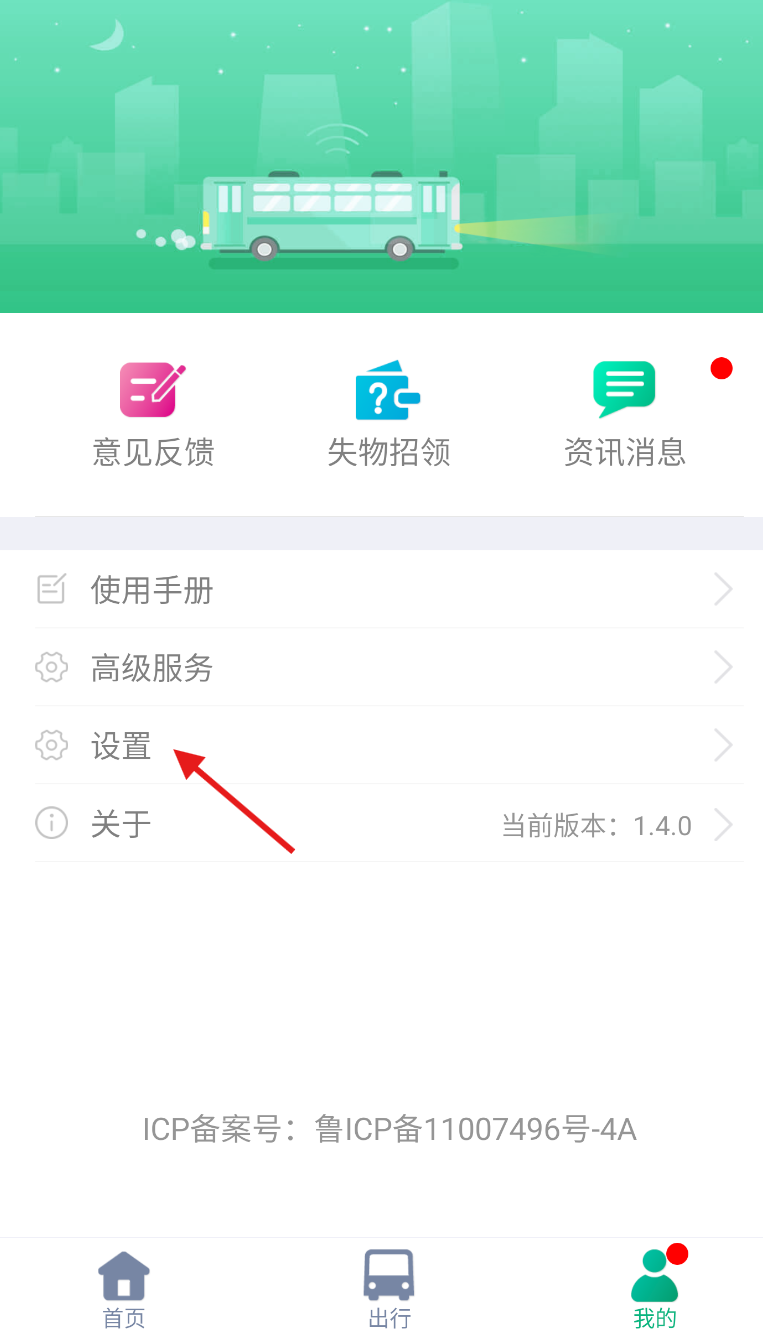The height and width of the screenshot is (1332, 763).
Task: Switch to the 出行 travel tab
Action: pyautogui.click(x=389, y=1290)
